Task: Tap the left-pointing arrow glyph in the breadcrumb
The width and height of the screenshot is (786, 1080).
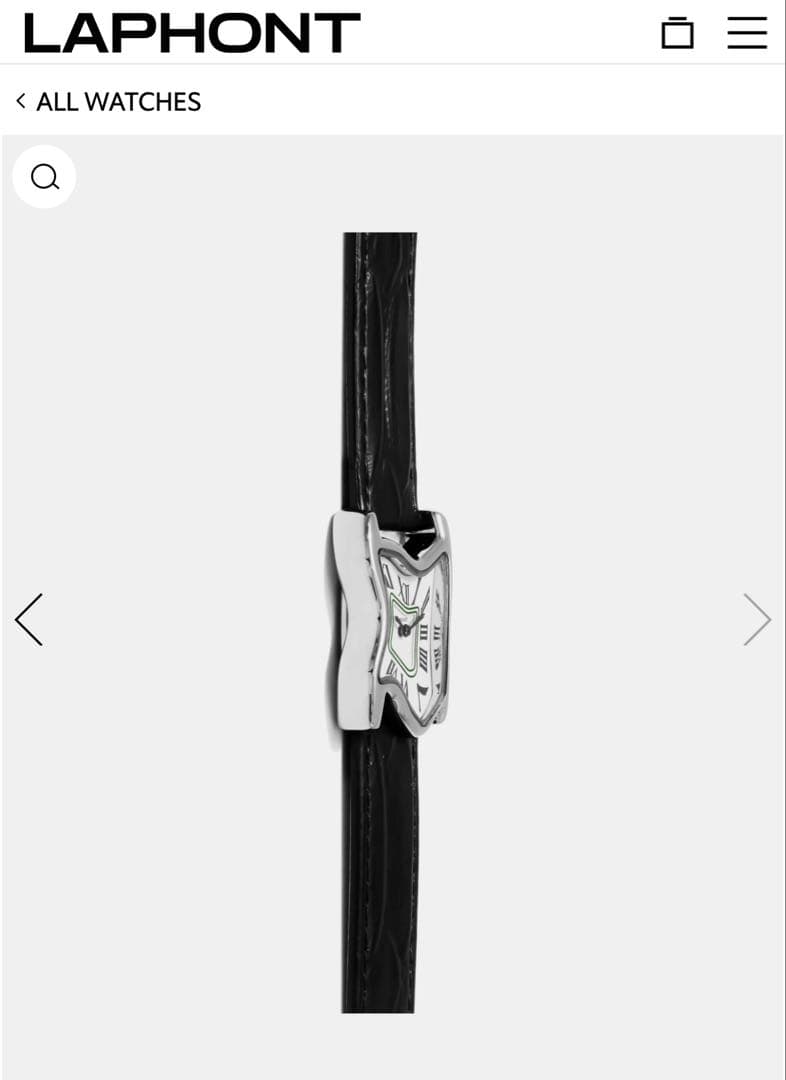Action: tap(19, 102)
